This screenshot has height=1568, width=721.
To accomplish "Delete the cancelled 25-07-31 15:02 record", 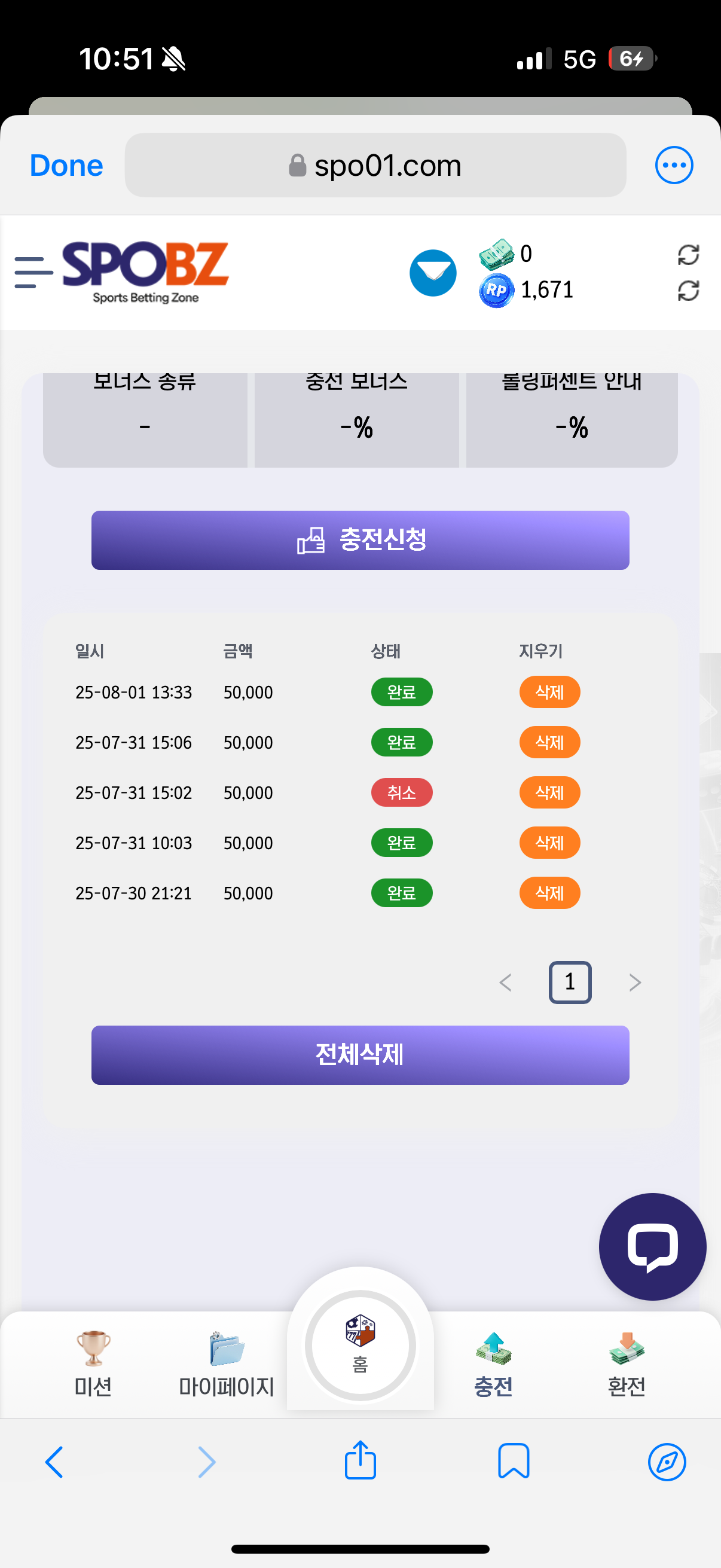I will (549, 792).
